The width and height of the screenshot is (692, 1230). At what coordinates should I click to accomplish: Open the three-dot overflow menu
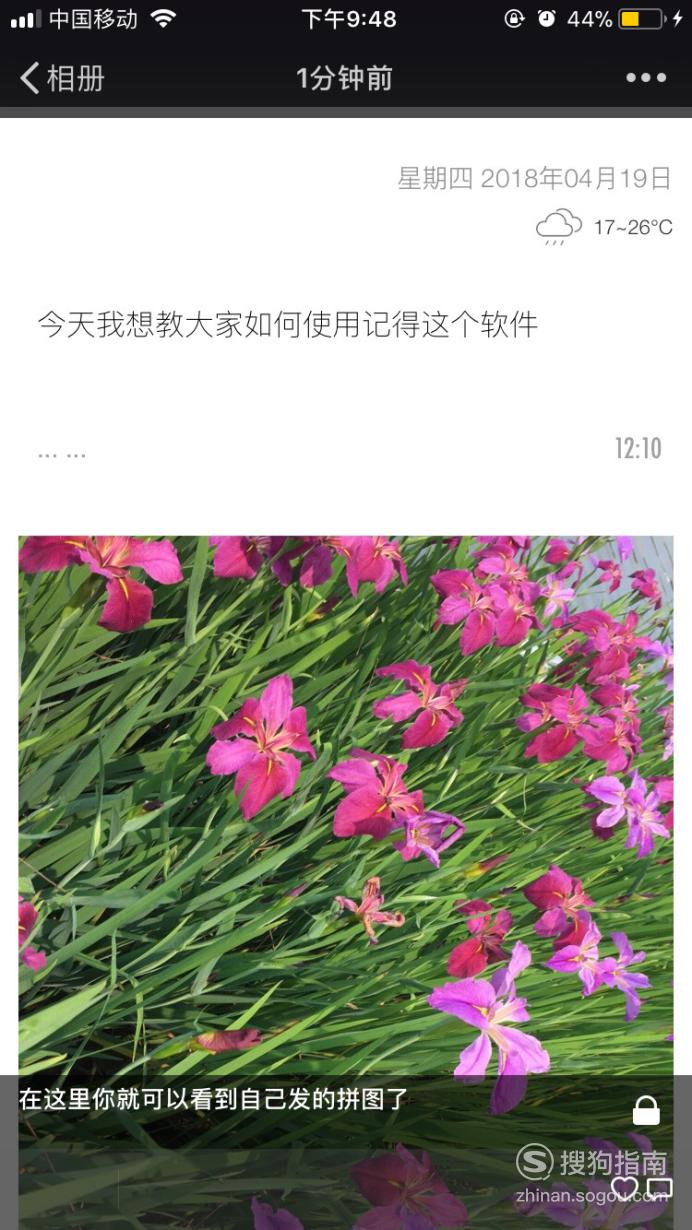pyautogui.click(x=646, y=78)
